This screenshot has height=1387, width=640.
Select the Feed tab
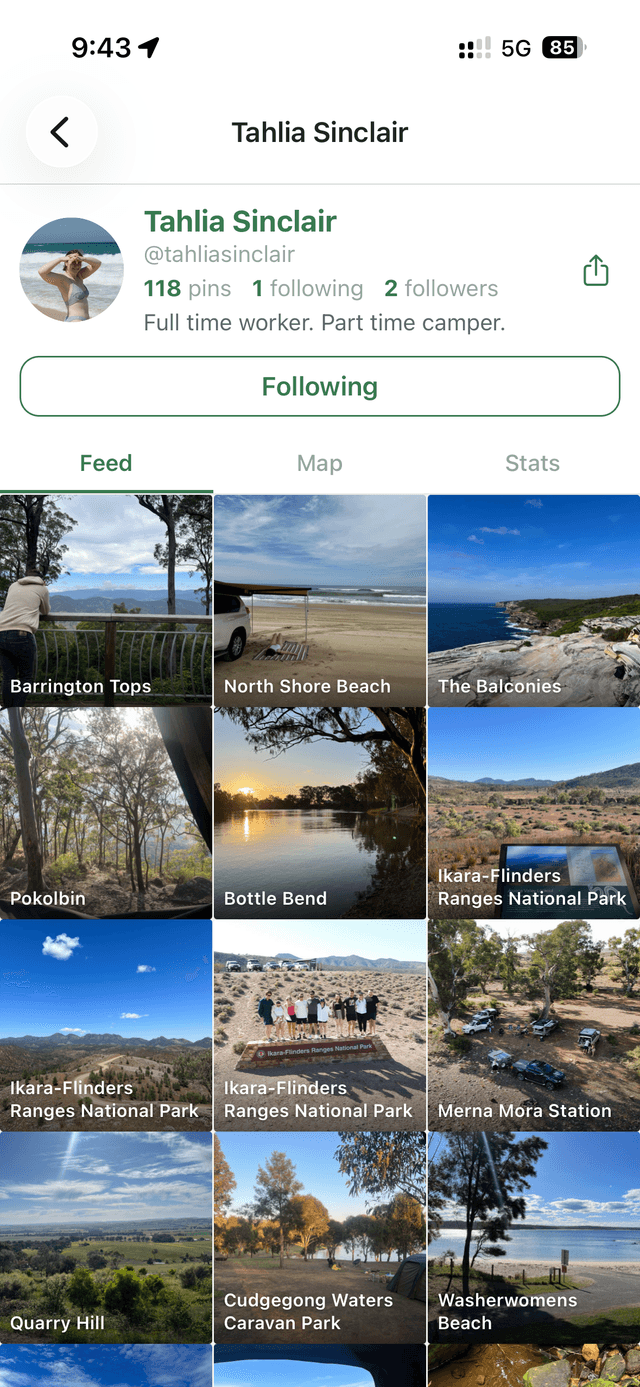(106, 463)
